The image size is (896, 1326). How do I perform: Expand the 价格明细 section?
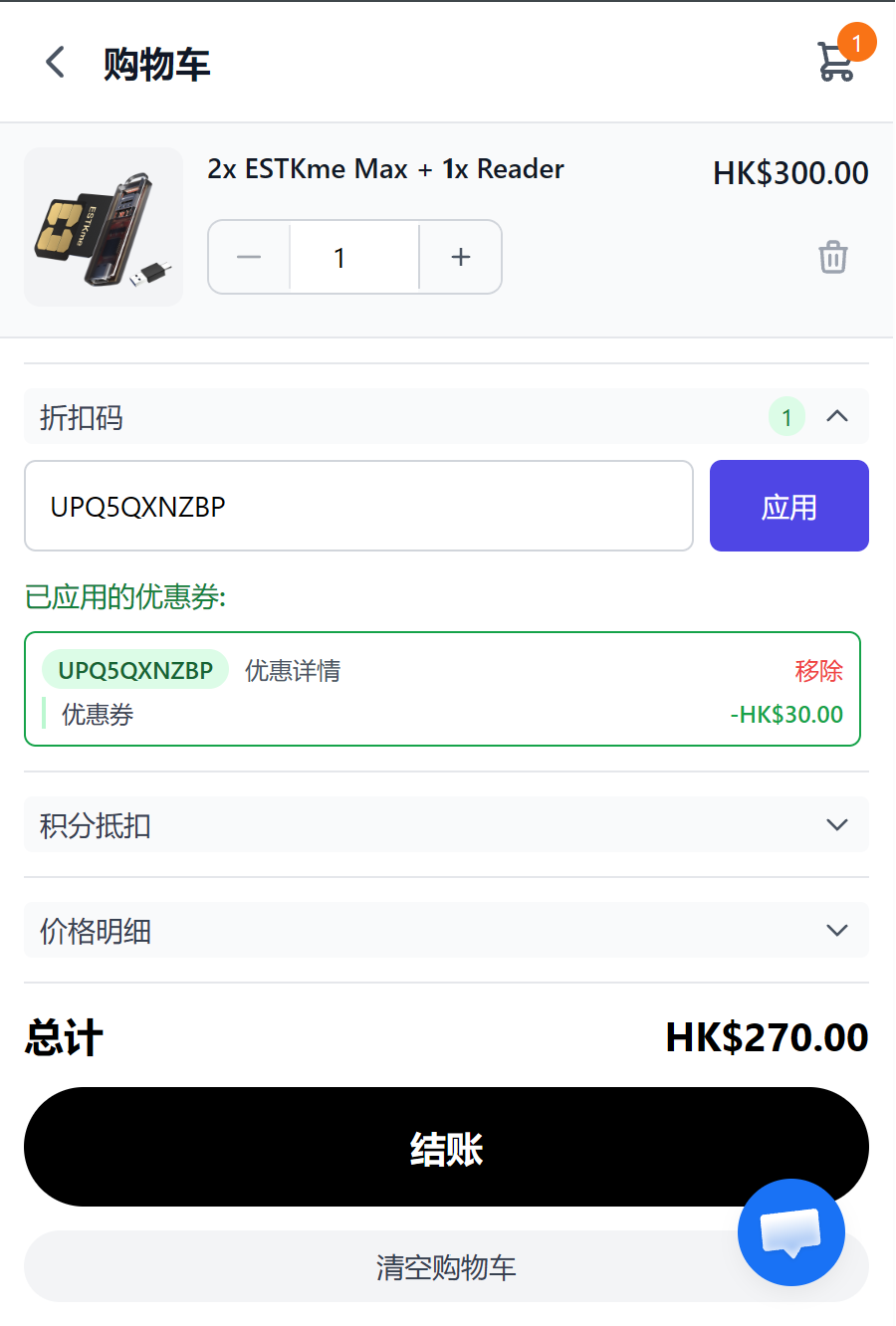pyautogui.click(x=837, y=931)
